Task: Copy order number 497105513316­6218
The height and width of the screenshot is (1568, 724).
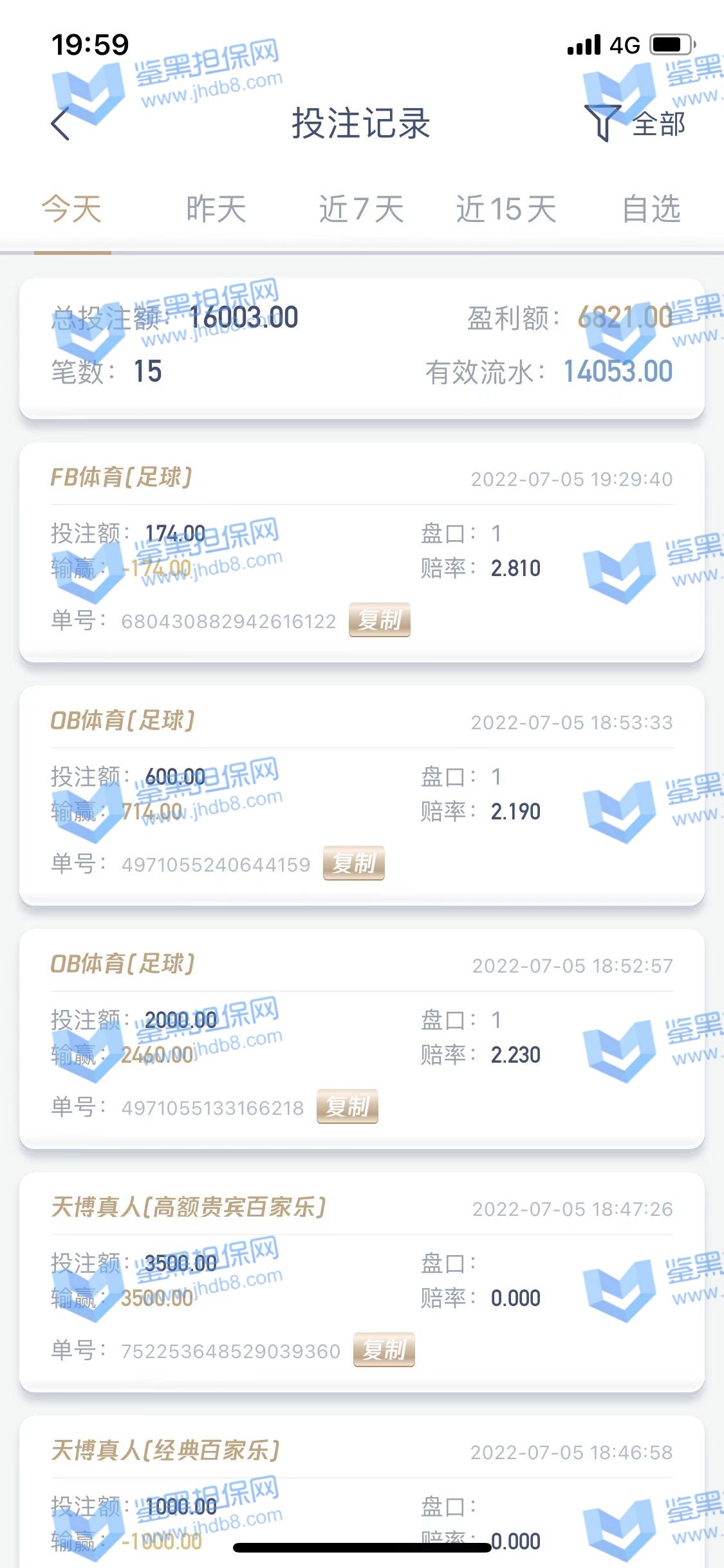Action: tap(347, 1107)
